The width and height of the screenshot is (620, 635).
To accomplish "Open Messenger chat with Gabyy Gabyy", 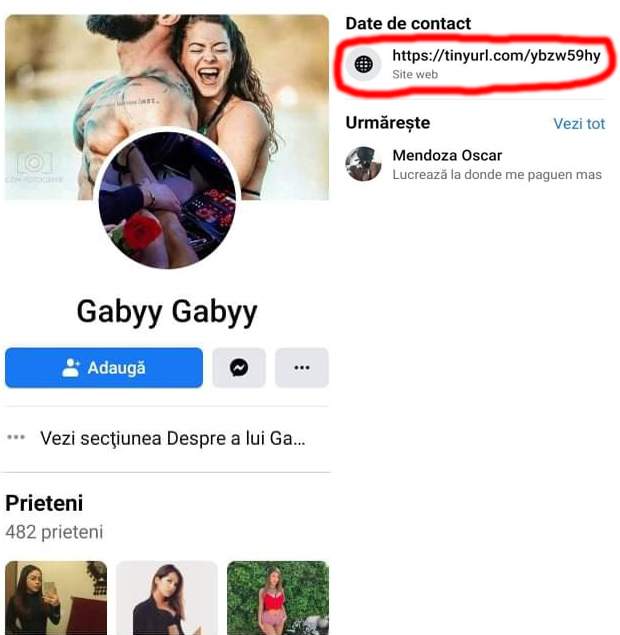I will click(239, 367).
